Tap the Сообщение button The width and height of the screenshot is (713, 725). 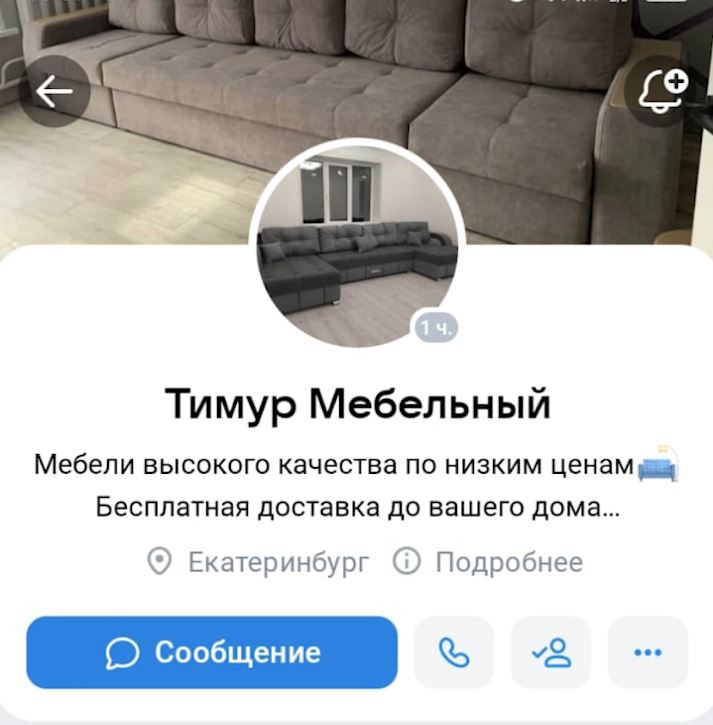click(x=212, y=653)
